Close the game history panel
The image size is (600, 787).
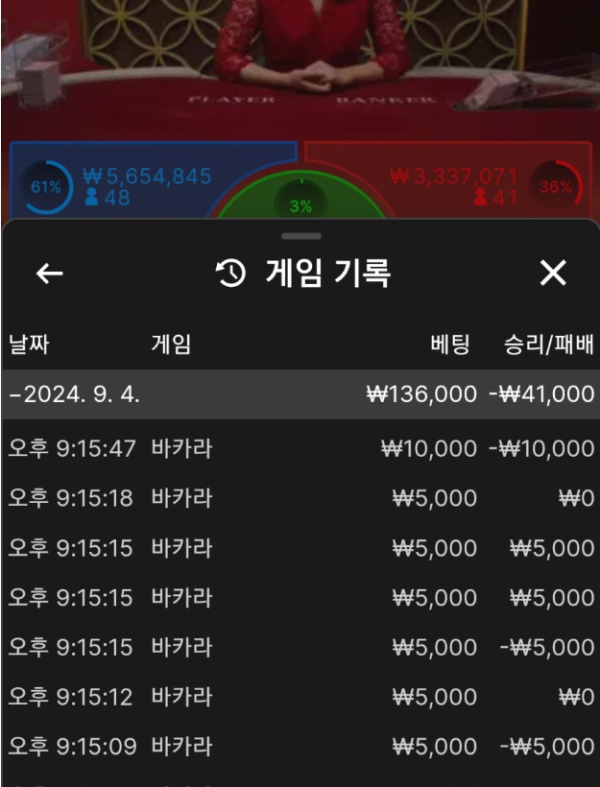coord(552,273)
